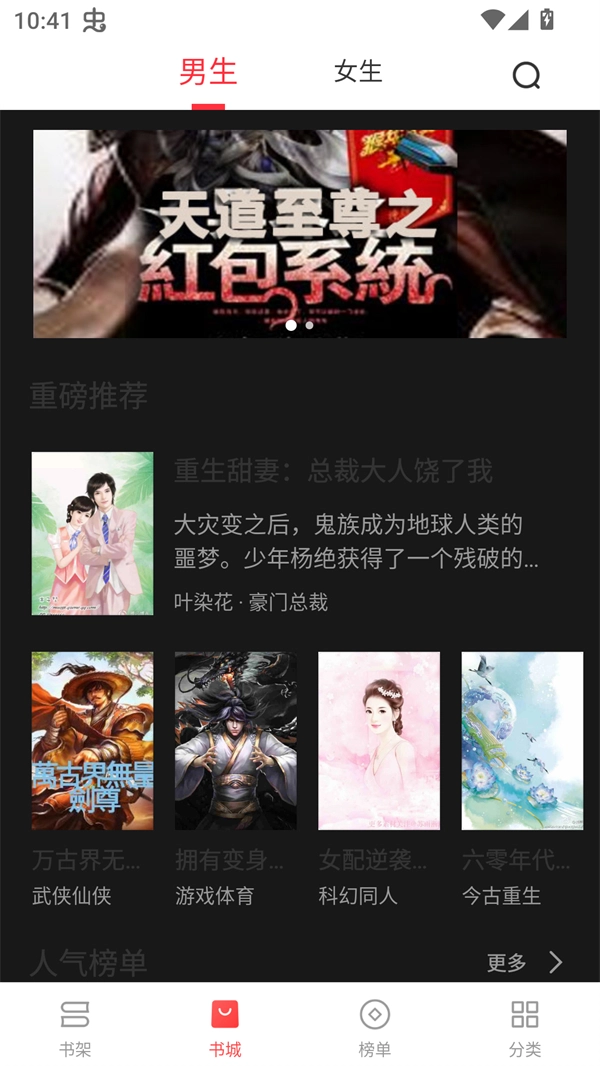Open the 六零年代 book under 今古重生

(522, 741)
